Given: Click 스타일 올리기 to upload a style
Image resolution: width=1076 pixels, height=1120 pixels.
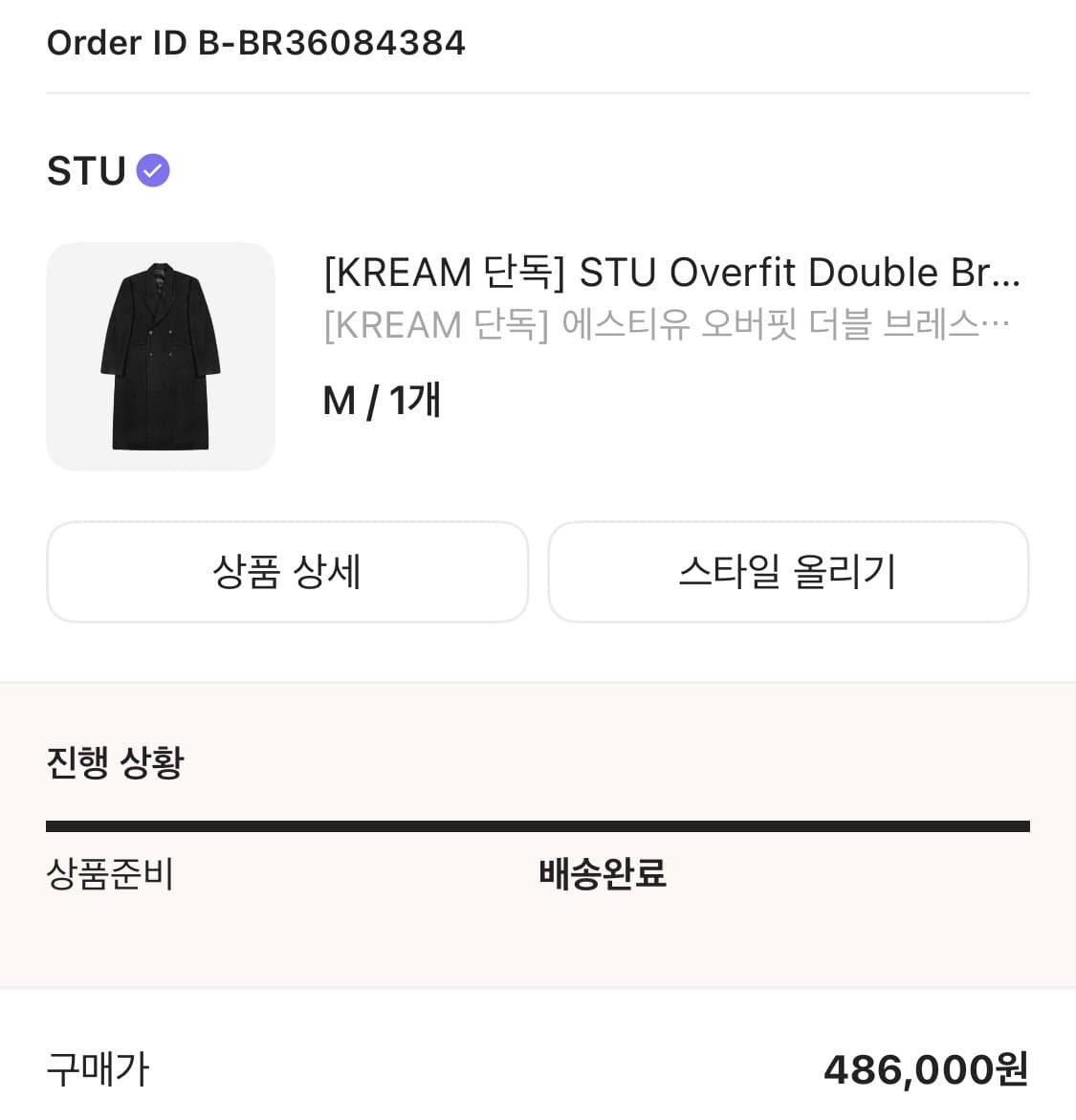Looking at the screenshot, I should 787,571.
